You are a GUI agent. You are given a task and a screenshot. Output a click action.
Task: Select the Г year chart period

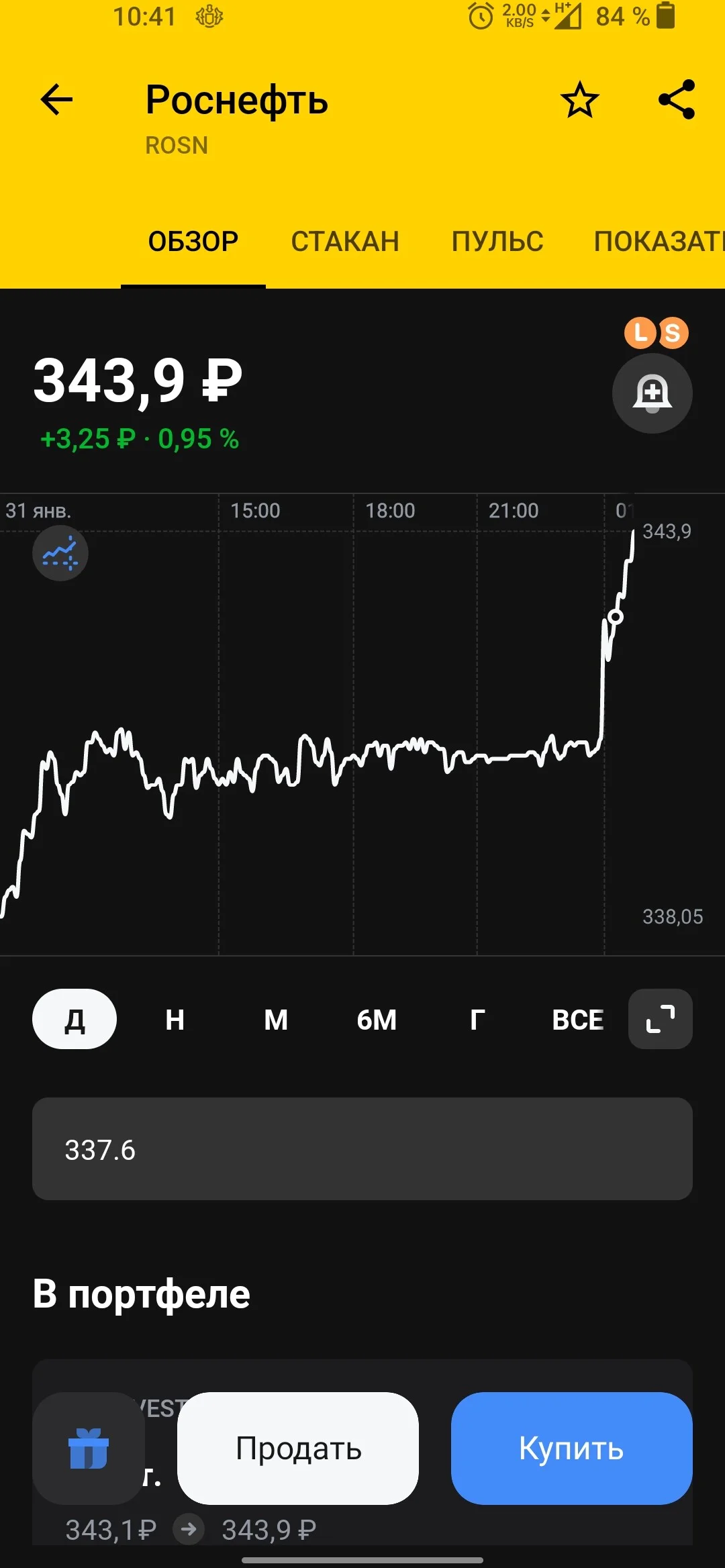(477, 1019)
